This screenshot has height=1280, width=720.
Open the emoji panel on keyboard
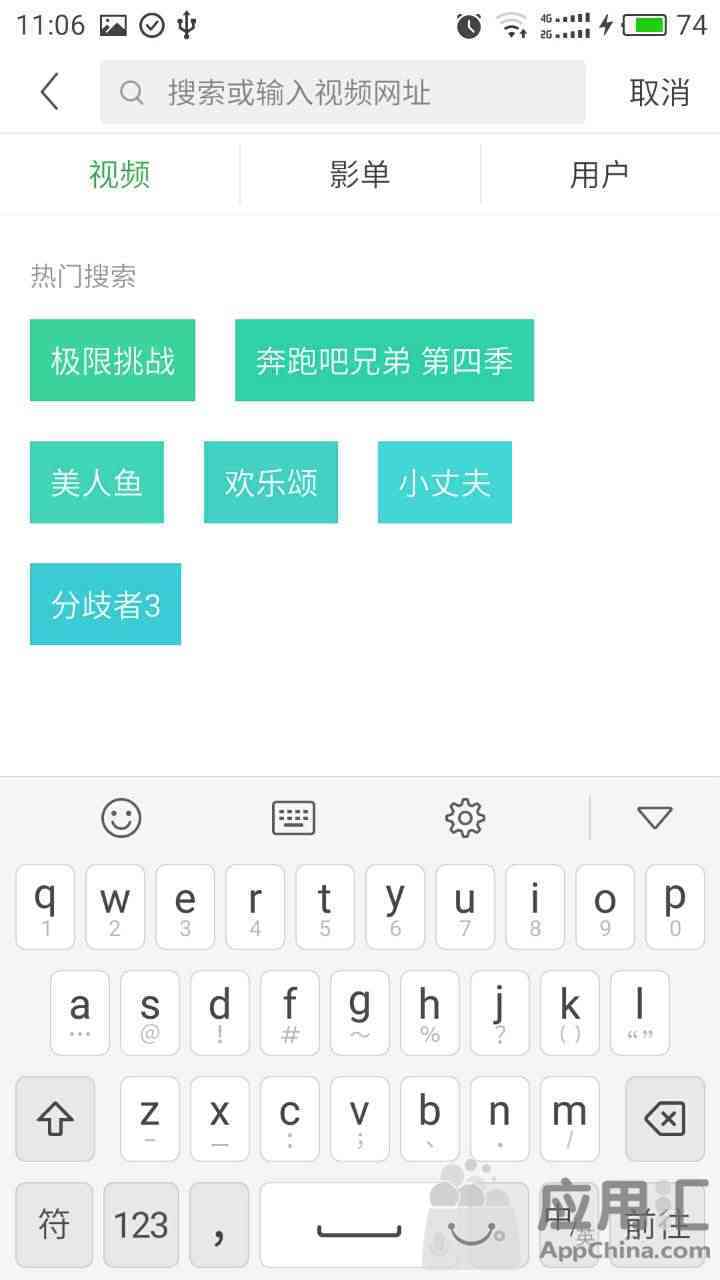coord(121,818)
